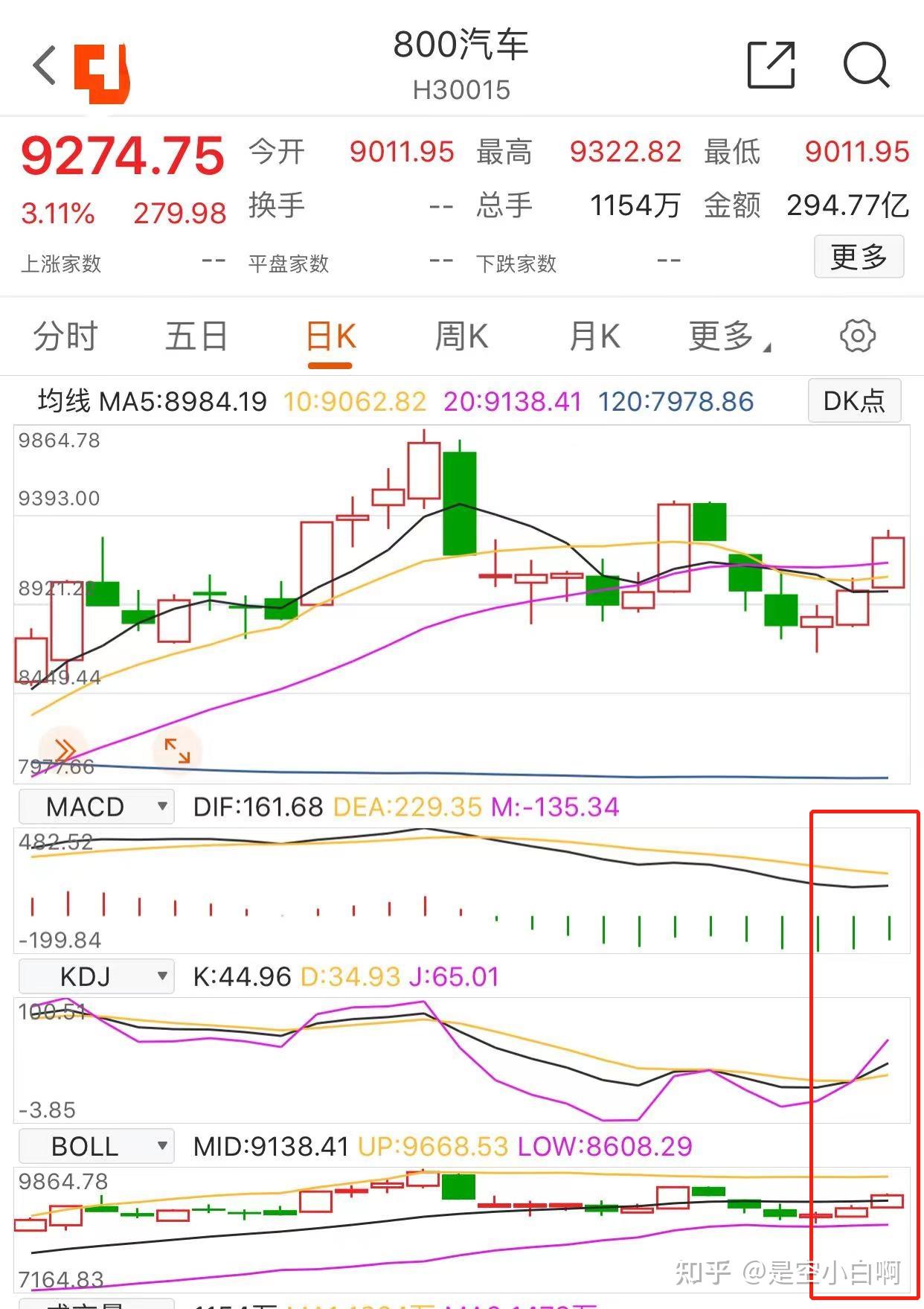924x1309 pixels.
Task: Open the KDJ indicator dropdown
Action: pyautogui.click(x=94, y=976)
